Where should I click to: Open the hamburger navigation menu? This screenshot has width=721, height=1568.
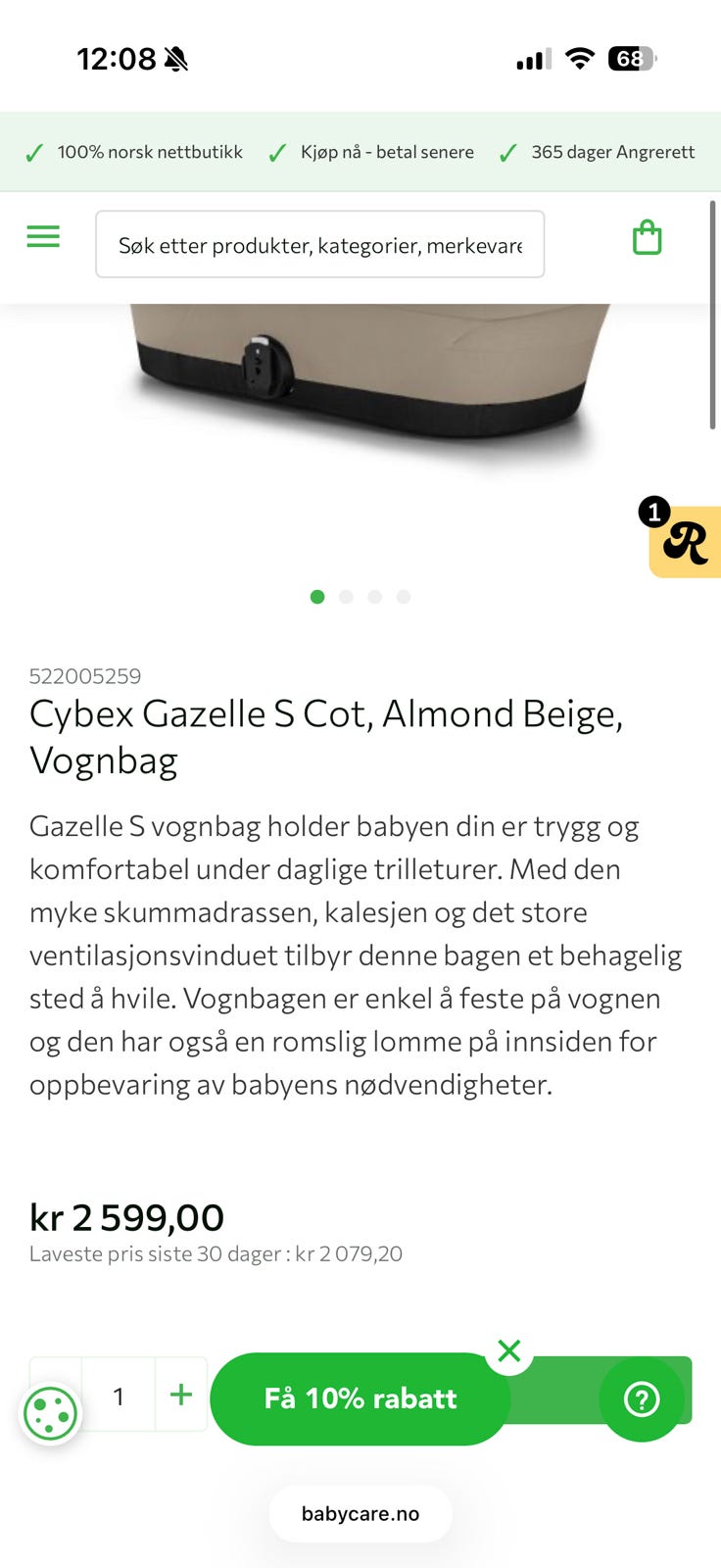click(43, 236)
